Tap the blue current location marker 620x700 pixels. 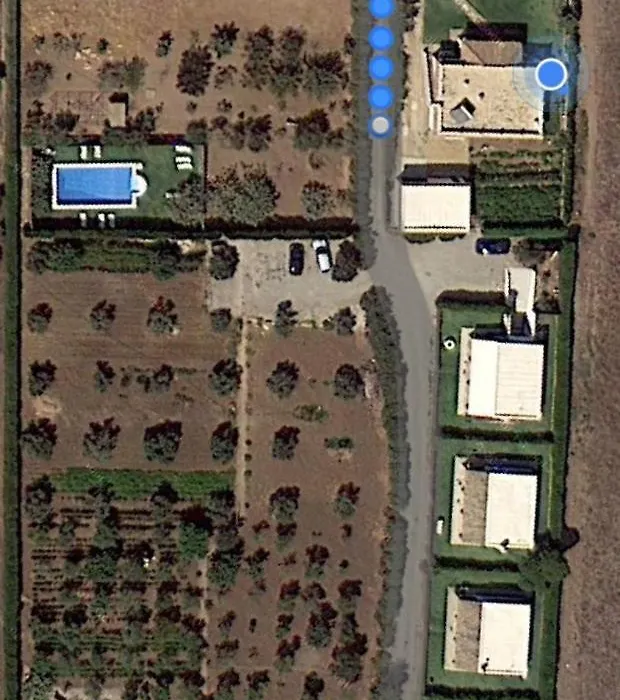click(x=550, y=73)
